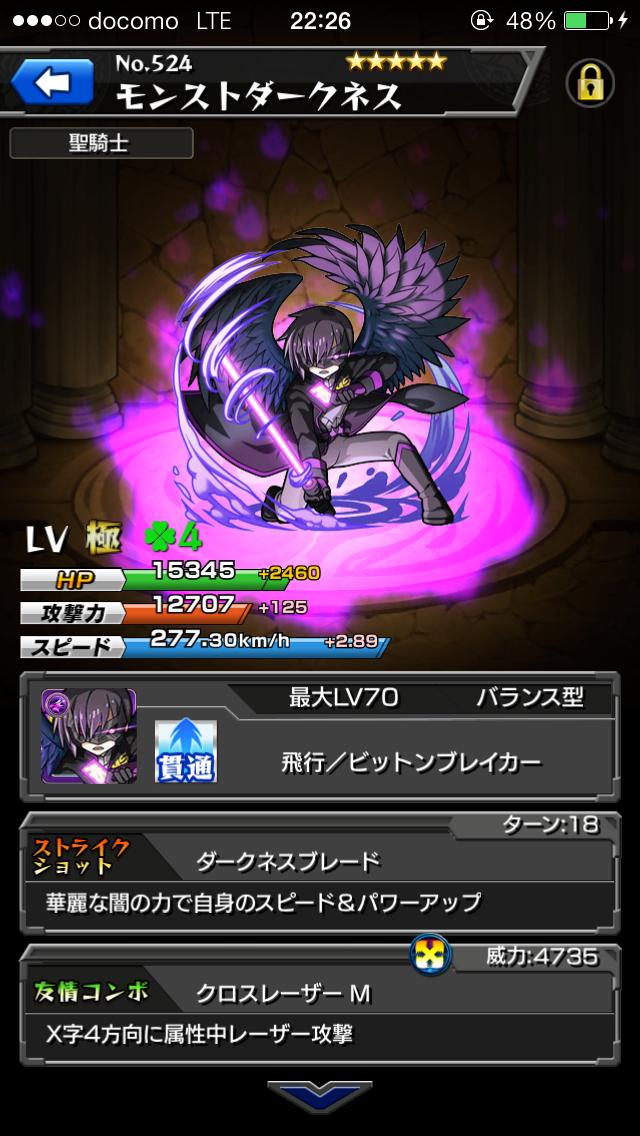Image resolution: width=640 pixels, height=1136 pixels.
Task: Expand details with the bottom down chevron
Action: (319, 1096)
